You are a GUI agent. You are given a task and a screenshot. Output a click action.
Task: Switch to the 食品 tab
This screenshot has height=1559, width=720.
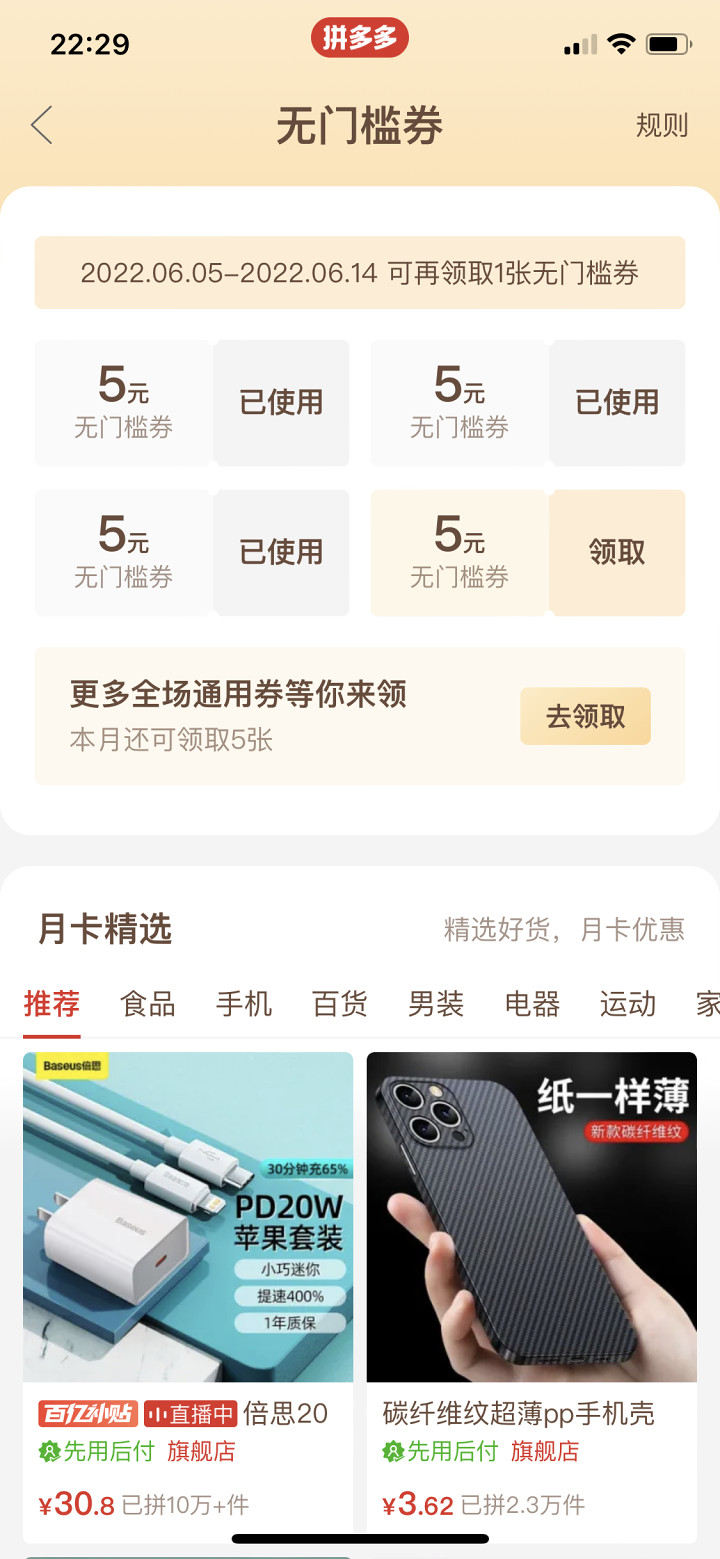pos(148,1003)
